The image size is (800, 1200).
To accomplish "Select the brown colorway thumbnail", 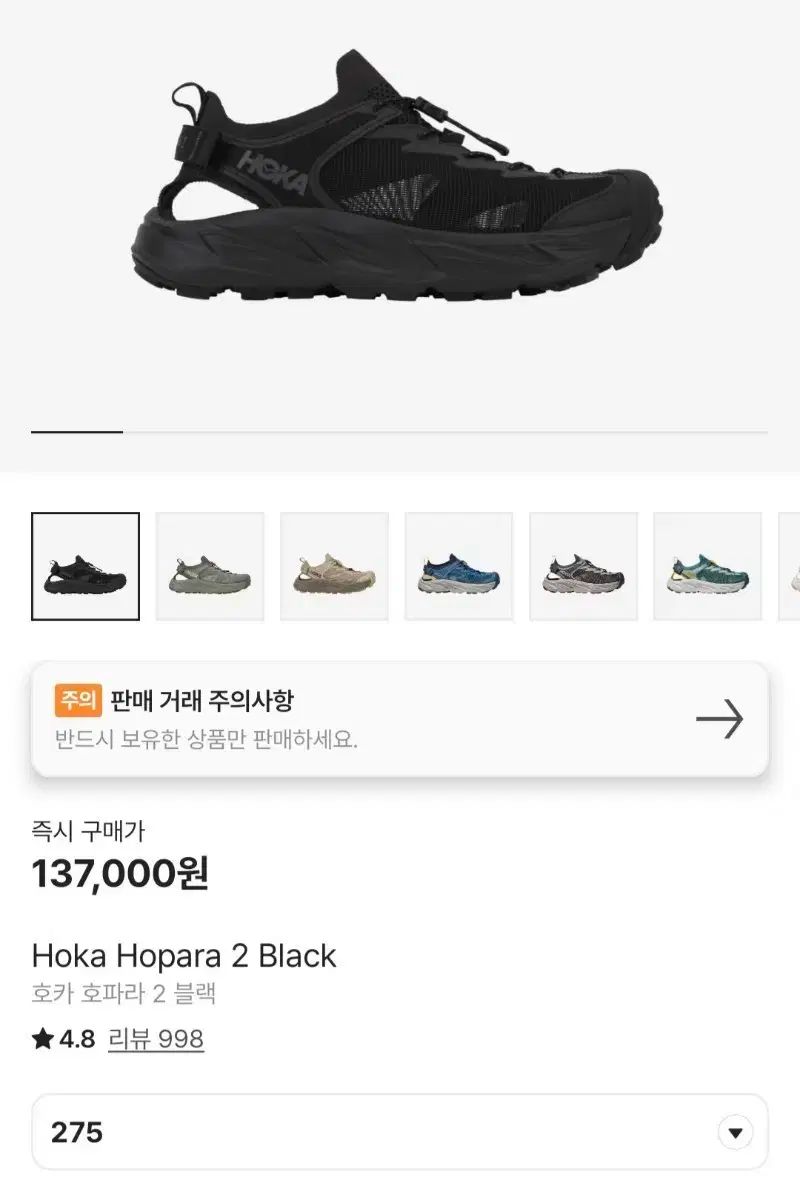I will tap(582, 564).
